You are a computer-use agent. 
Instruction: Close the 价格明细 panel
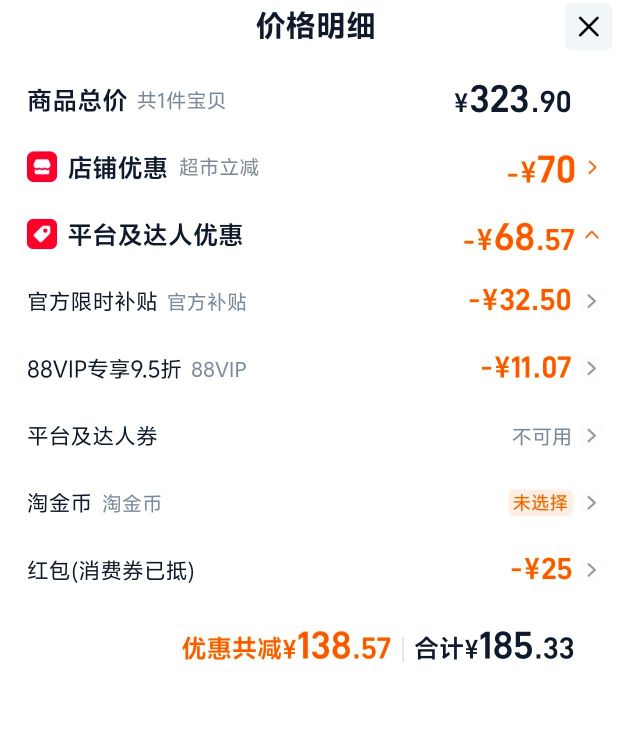click(x=588, y=26)
